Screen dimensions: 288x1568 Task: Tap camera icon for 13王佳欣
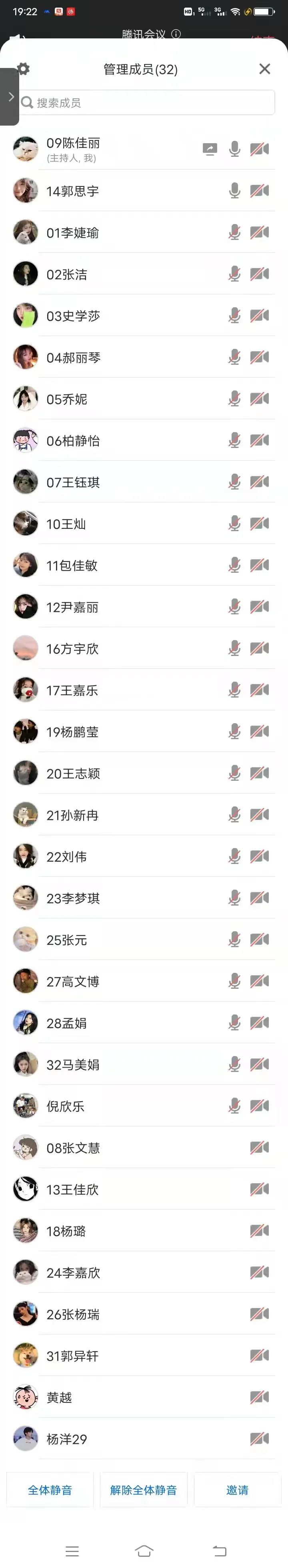[x=259, y=1189]
